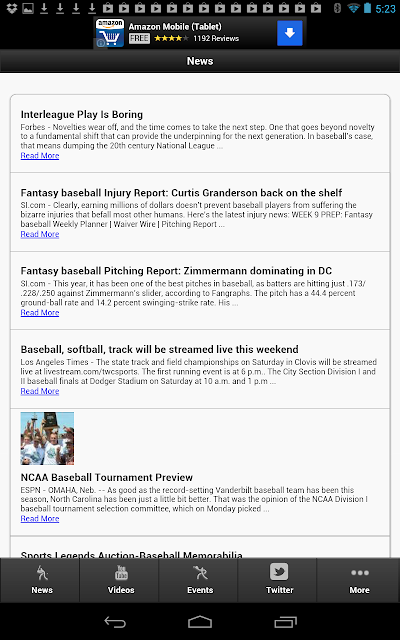Open Read More for NCAA Baseball Tournament Preview
The height and width of the screenshot is (640, 400).
[x=40, y=518]
